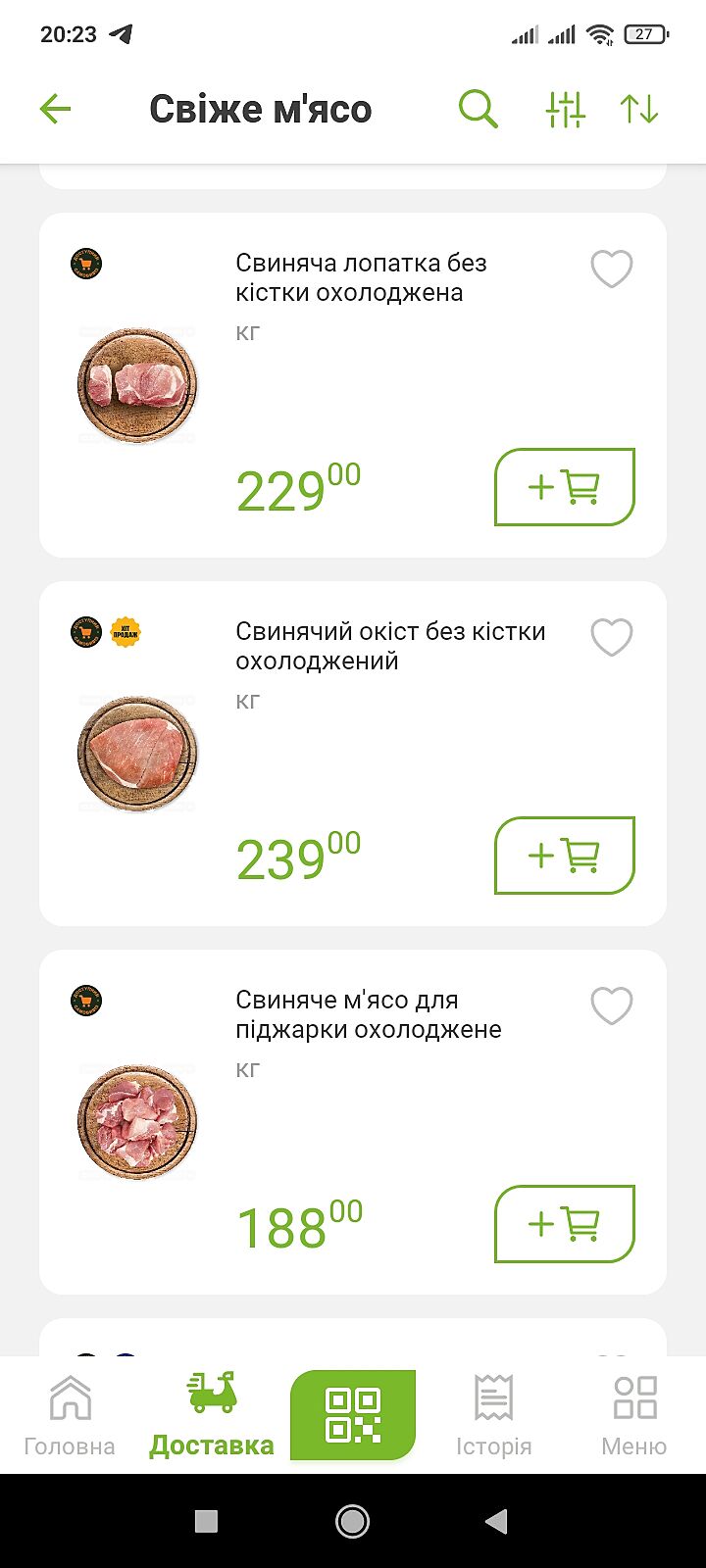Open the Свиняча лопатка product card
The image size is (706, 1568).
348,278
